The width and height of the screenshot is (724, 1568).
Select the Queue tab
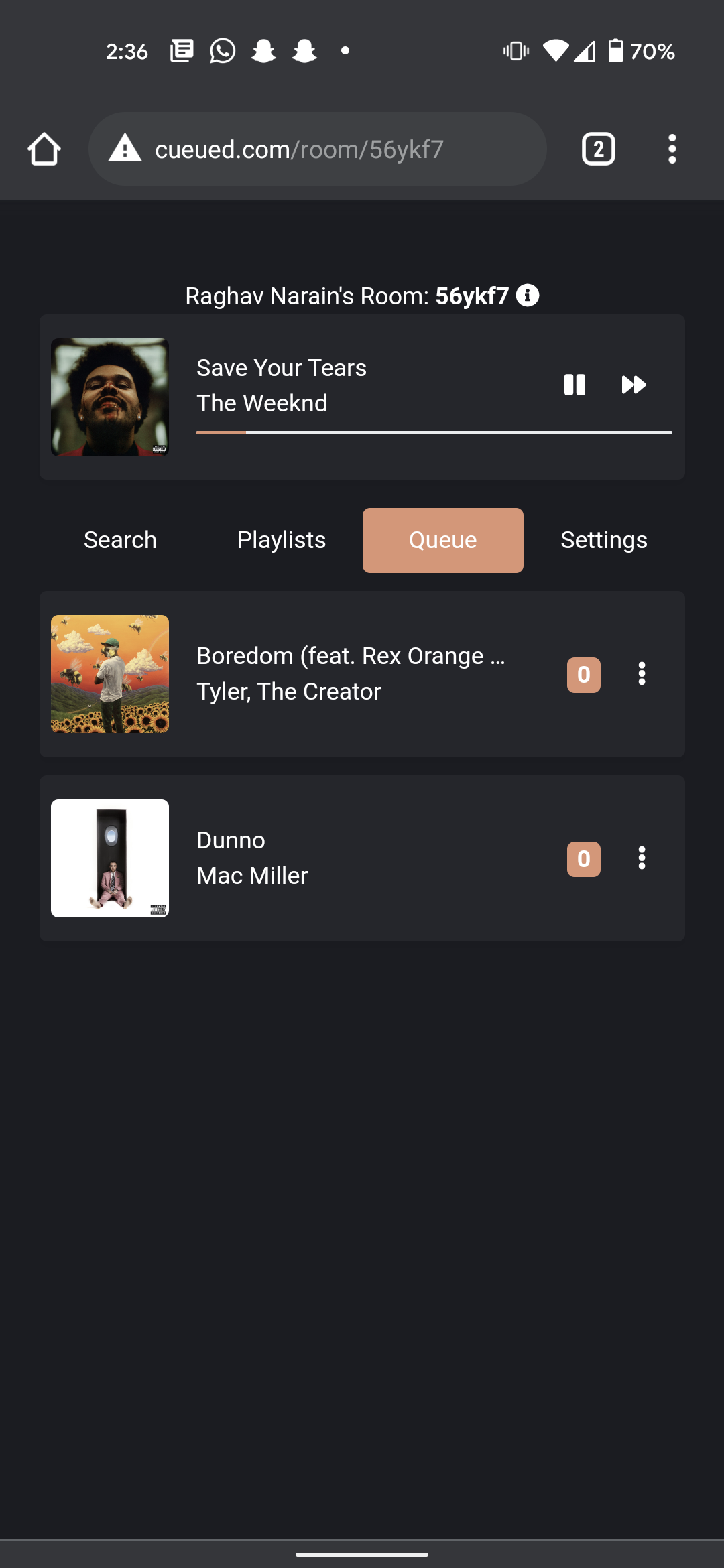click(442, 540)
